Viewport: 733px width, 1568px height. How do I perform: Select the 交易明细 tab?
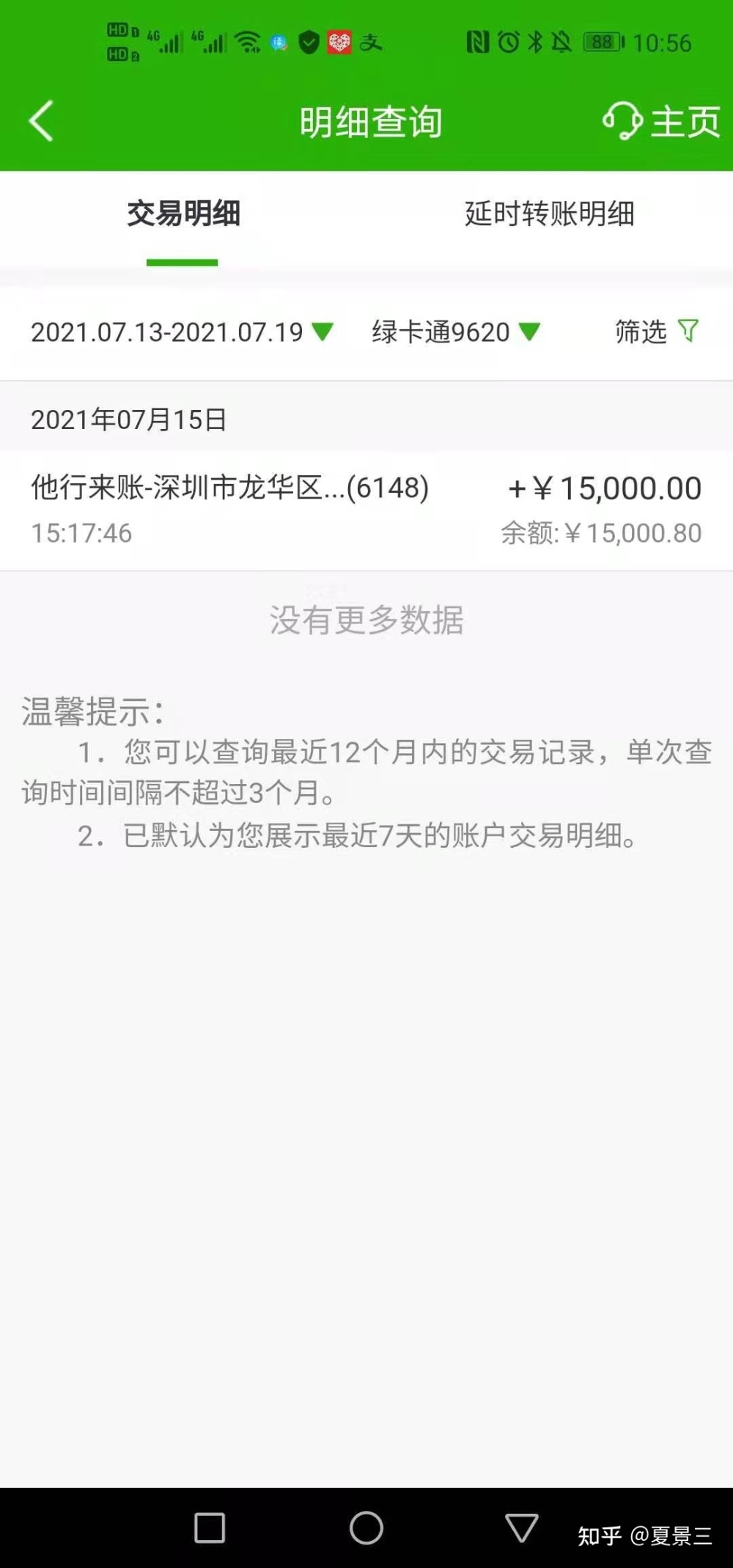183,214
